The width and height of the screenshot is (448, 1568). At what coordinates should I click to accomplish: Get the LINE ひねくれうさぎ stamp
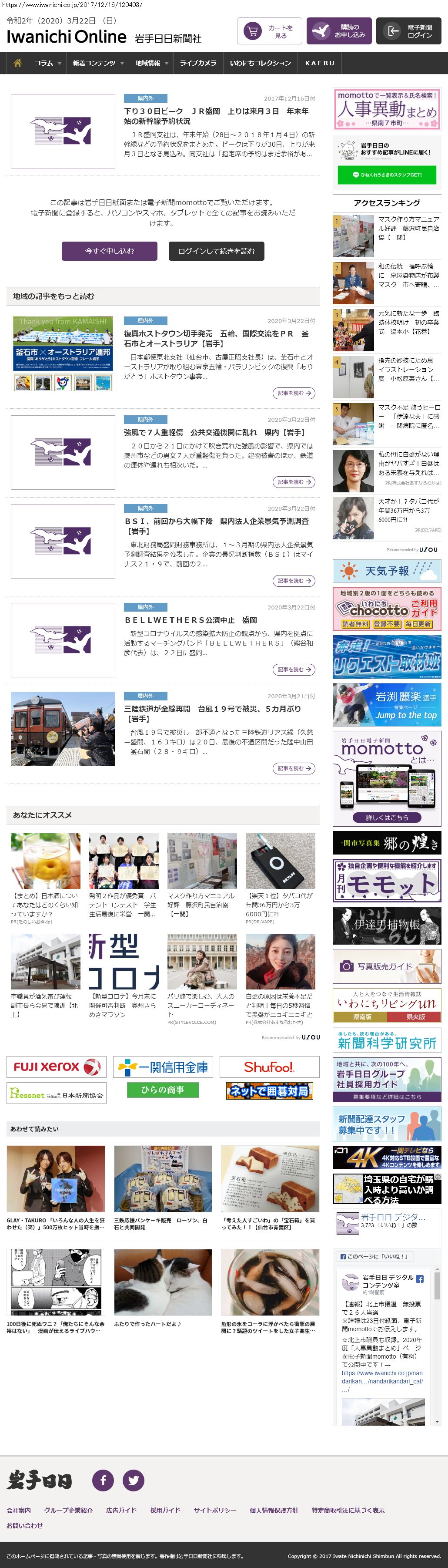click(387, 175)
